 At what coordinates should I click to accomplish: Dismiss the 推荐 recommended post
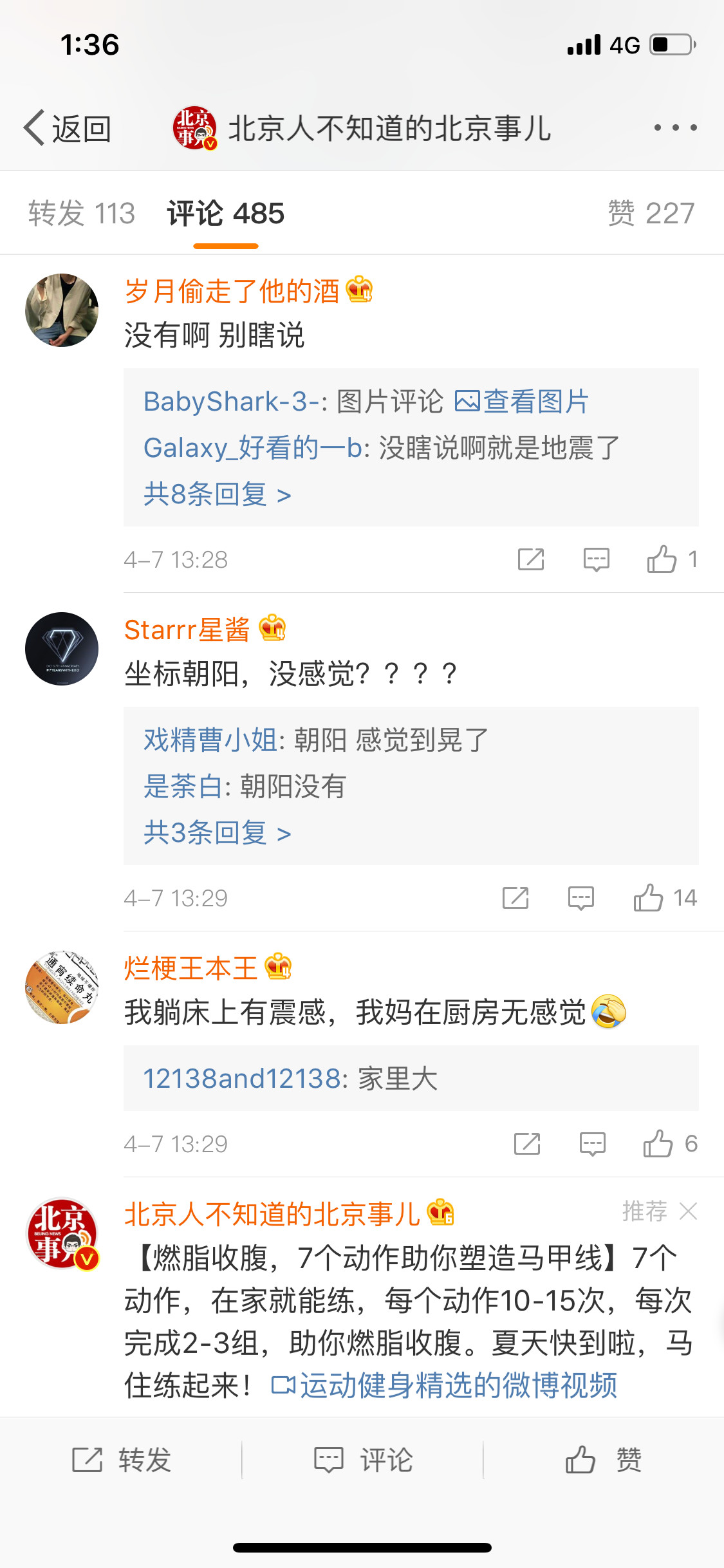689,1211
